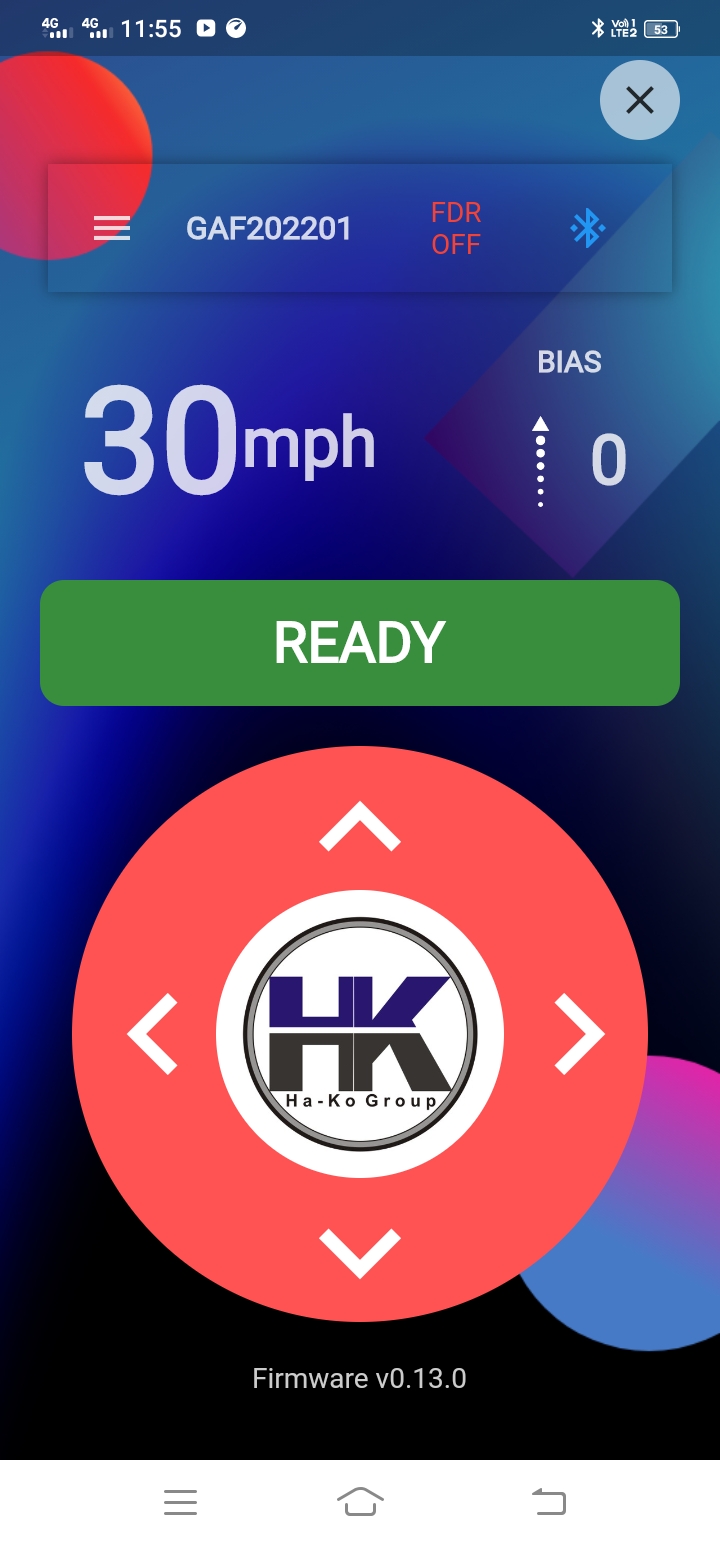Tap the down arrow on the control pad
Image resolution: width=720 pixels, height=1544 pixels.
click(360, 1251)
